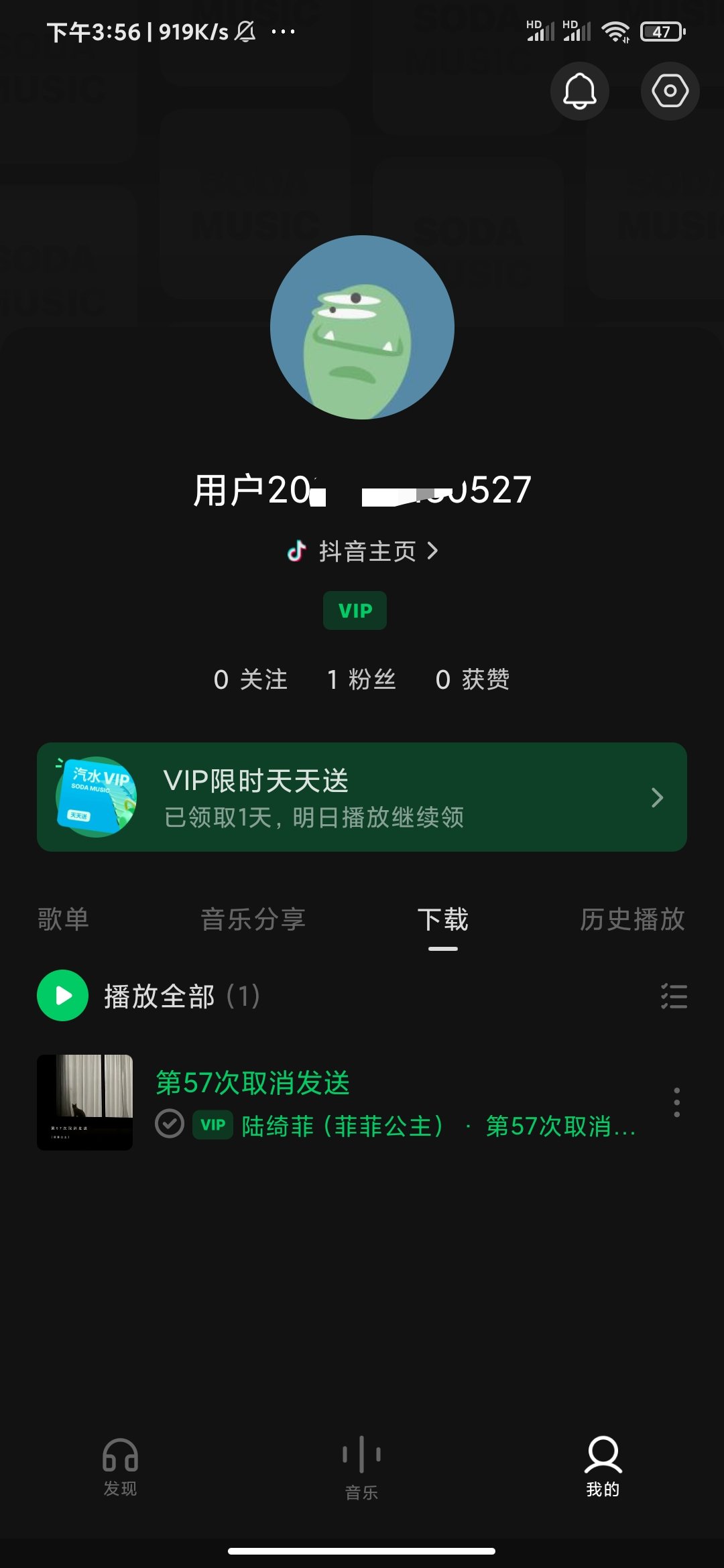Tap the VIP badge under the username

coord(354,610)
